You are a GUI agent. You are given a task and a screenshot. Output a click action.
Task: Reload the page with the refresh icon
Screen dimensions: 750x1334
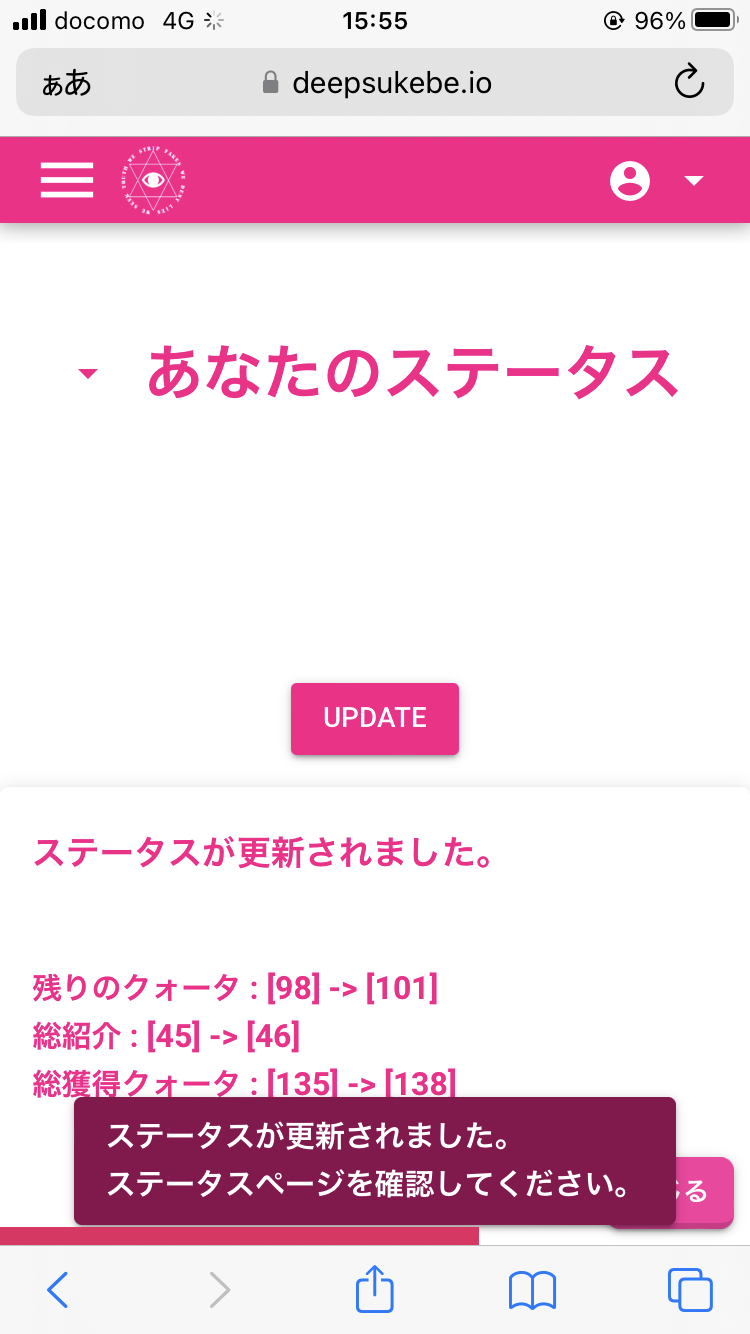(689, 82)
